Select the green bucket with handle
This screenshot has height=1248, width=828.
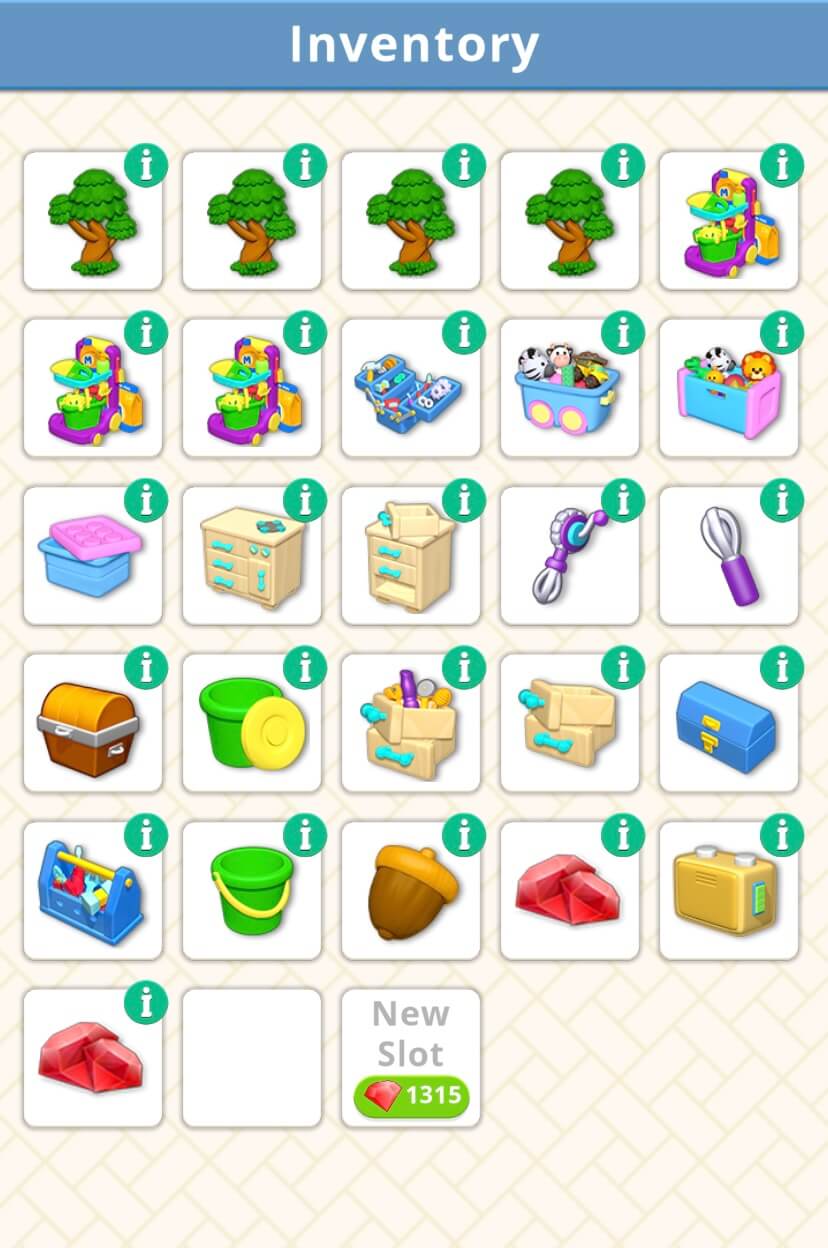(x=251, y=892)
